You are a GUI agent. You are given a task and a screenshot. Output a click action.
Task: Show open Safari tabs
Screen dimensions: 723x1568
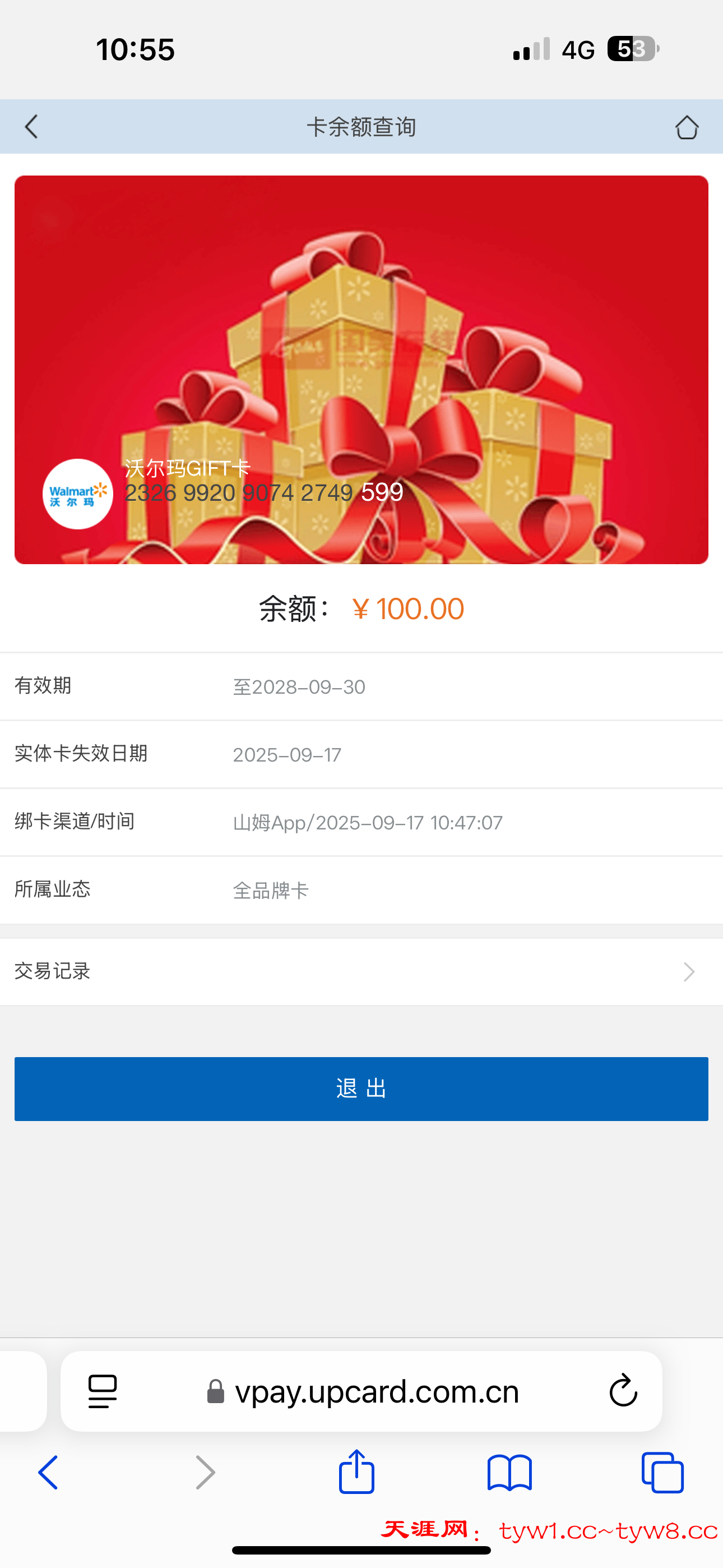coord(662,1473)
